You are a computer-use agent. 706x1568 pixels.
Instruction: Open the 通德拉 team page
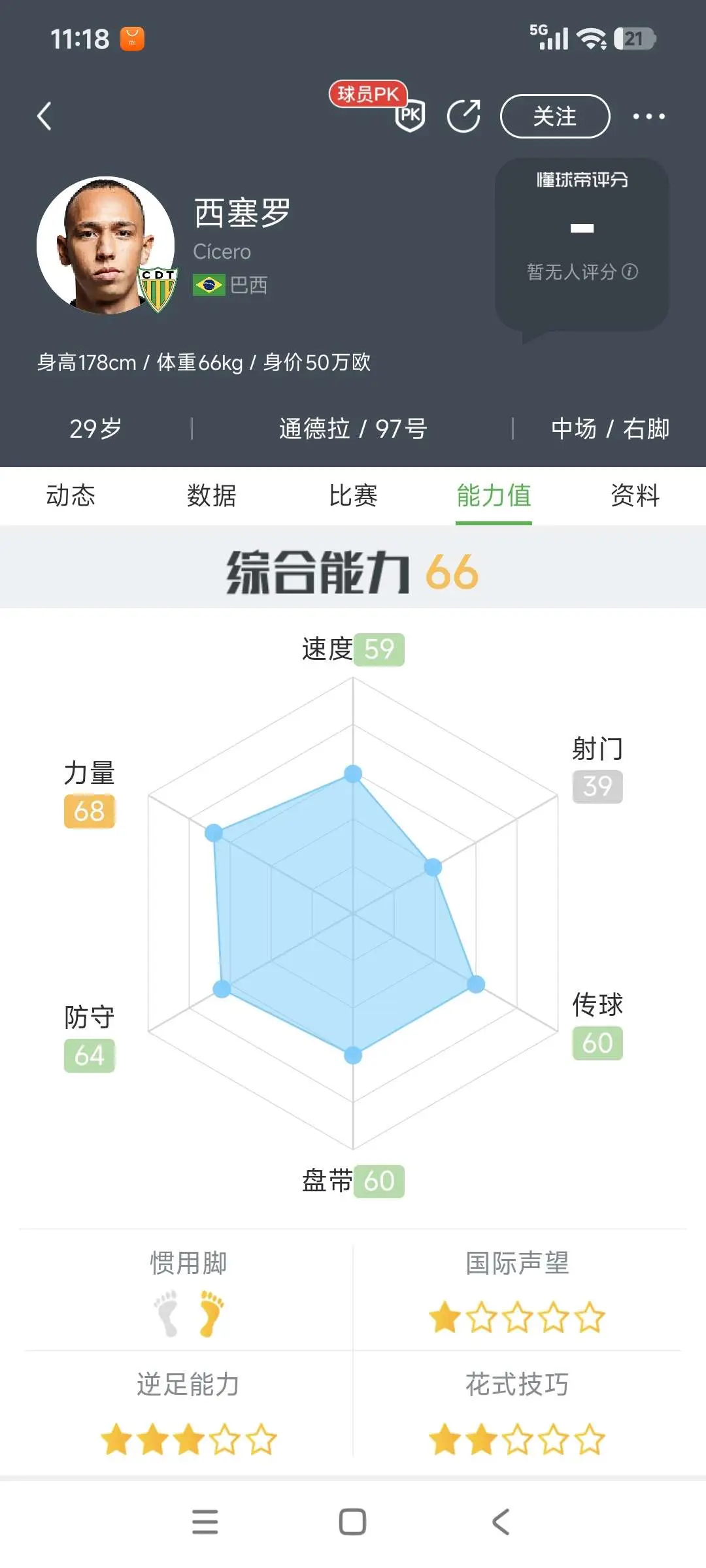tap(314, 429)
